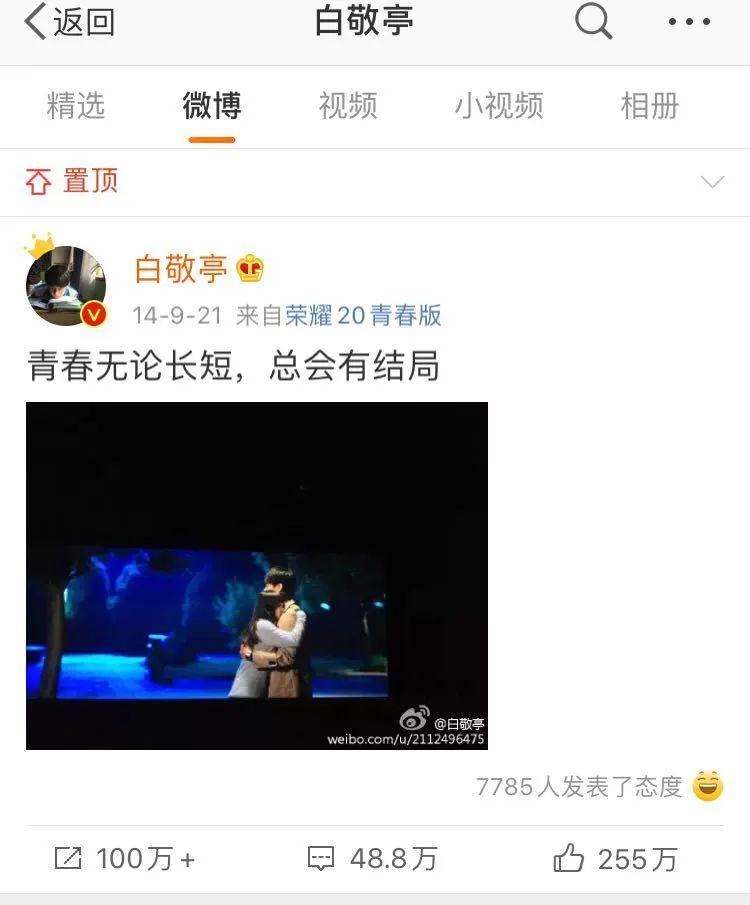The height and width of the screenshot is (905, 750).
Task: Collapse the pinned post with the chevron
Action: click(712, 182)
